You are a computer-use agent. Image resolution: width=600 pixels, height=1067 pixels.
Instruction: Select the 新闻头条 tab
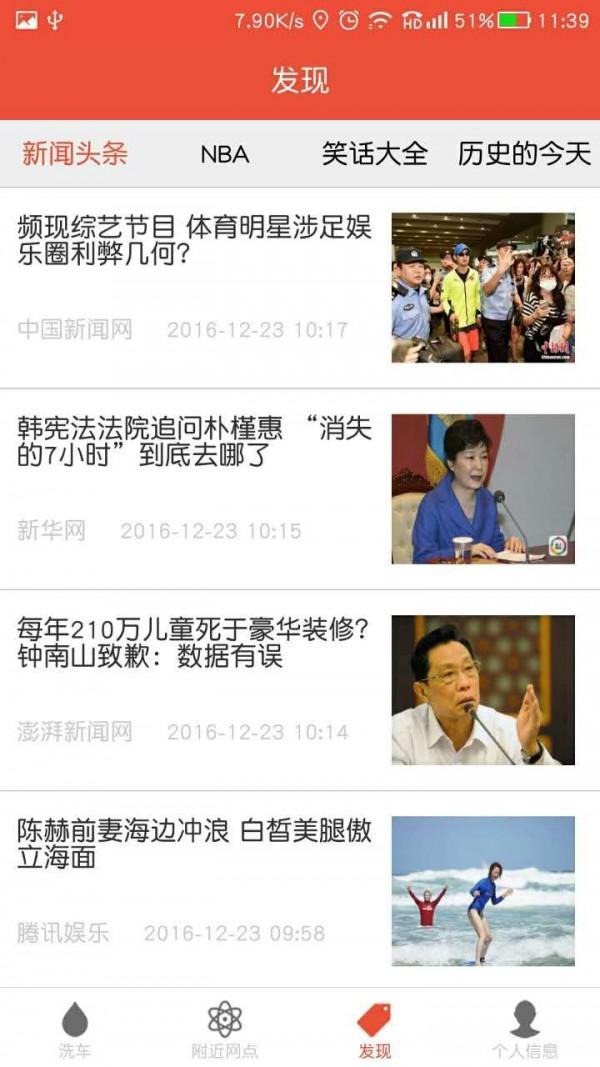[x=75, y=154]
